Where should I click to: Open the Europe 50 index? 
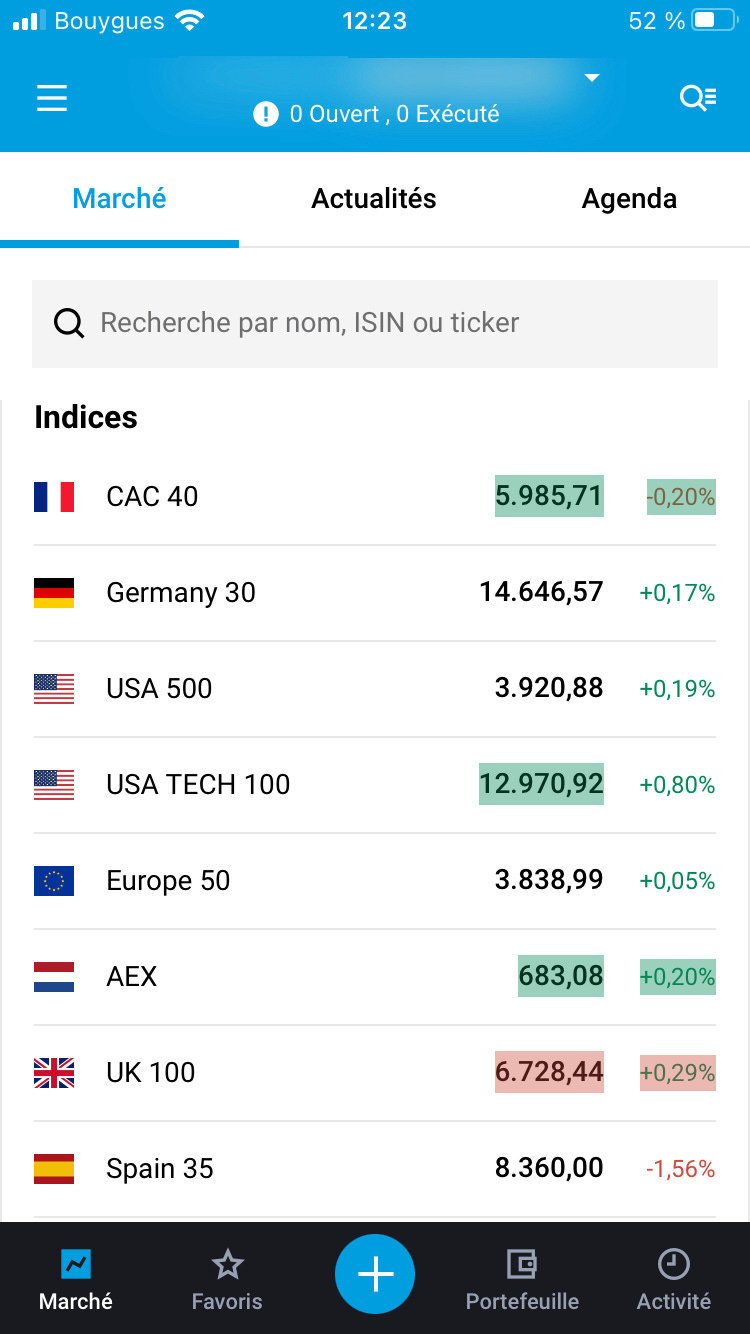click(375, 881)
